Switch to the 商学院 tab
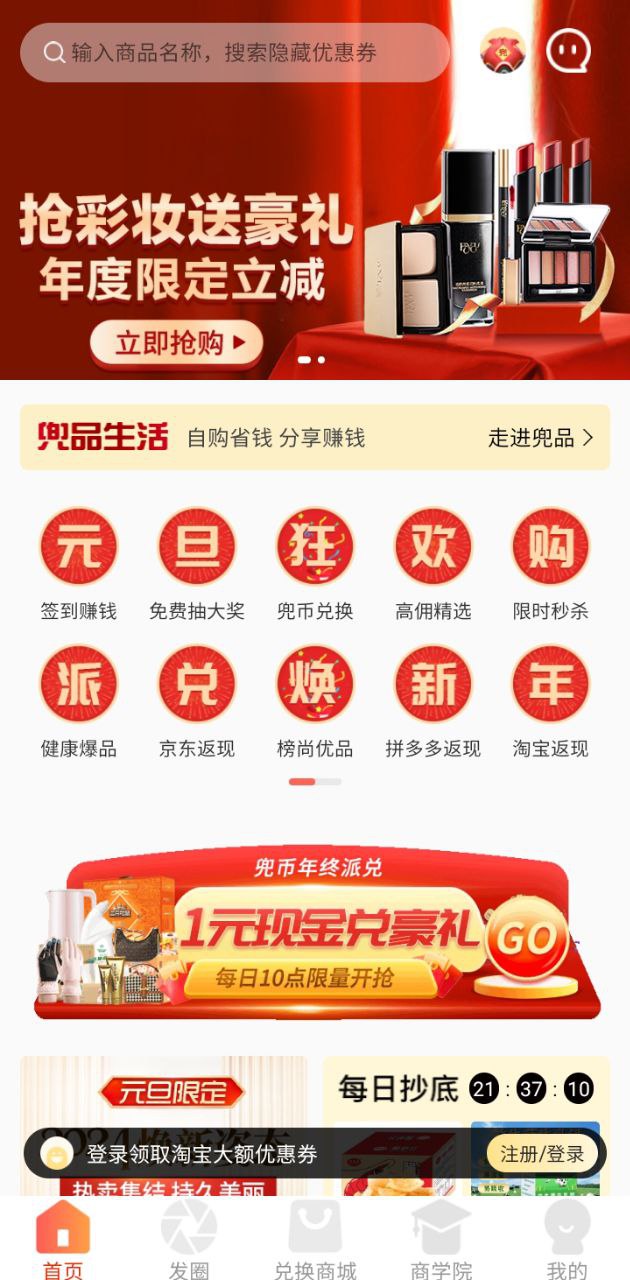This screenshot has height=1280, width=630. click(x=441, y=1242)
